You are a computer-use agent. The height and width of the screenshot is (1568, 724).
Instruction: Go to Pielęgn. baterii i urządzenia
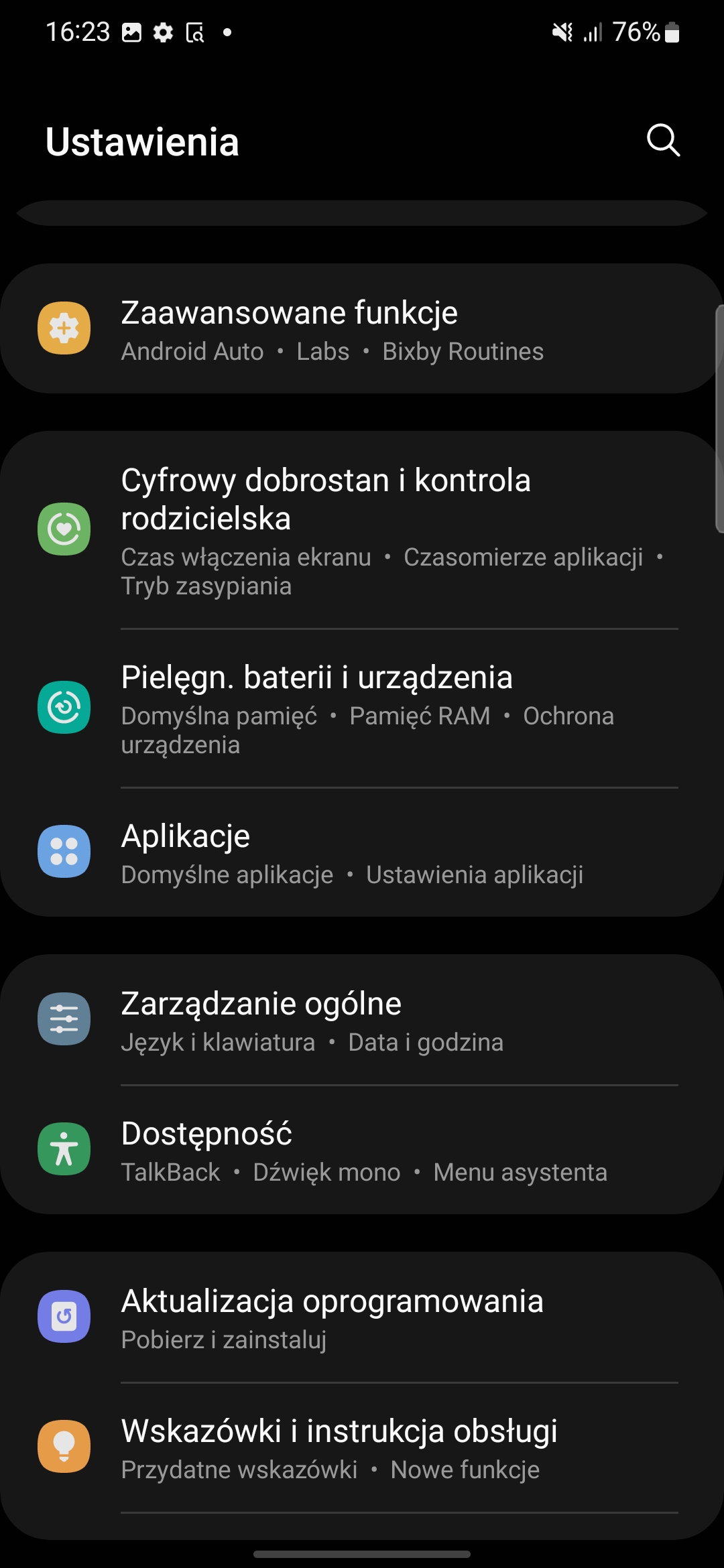point(362,708)
